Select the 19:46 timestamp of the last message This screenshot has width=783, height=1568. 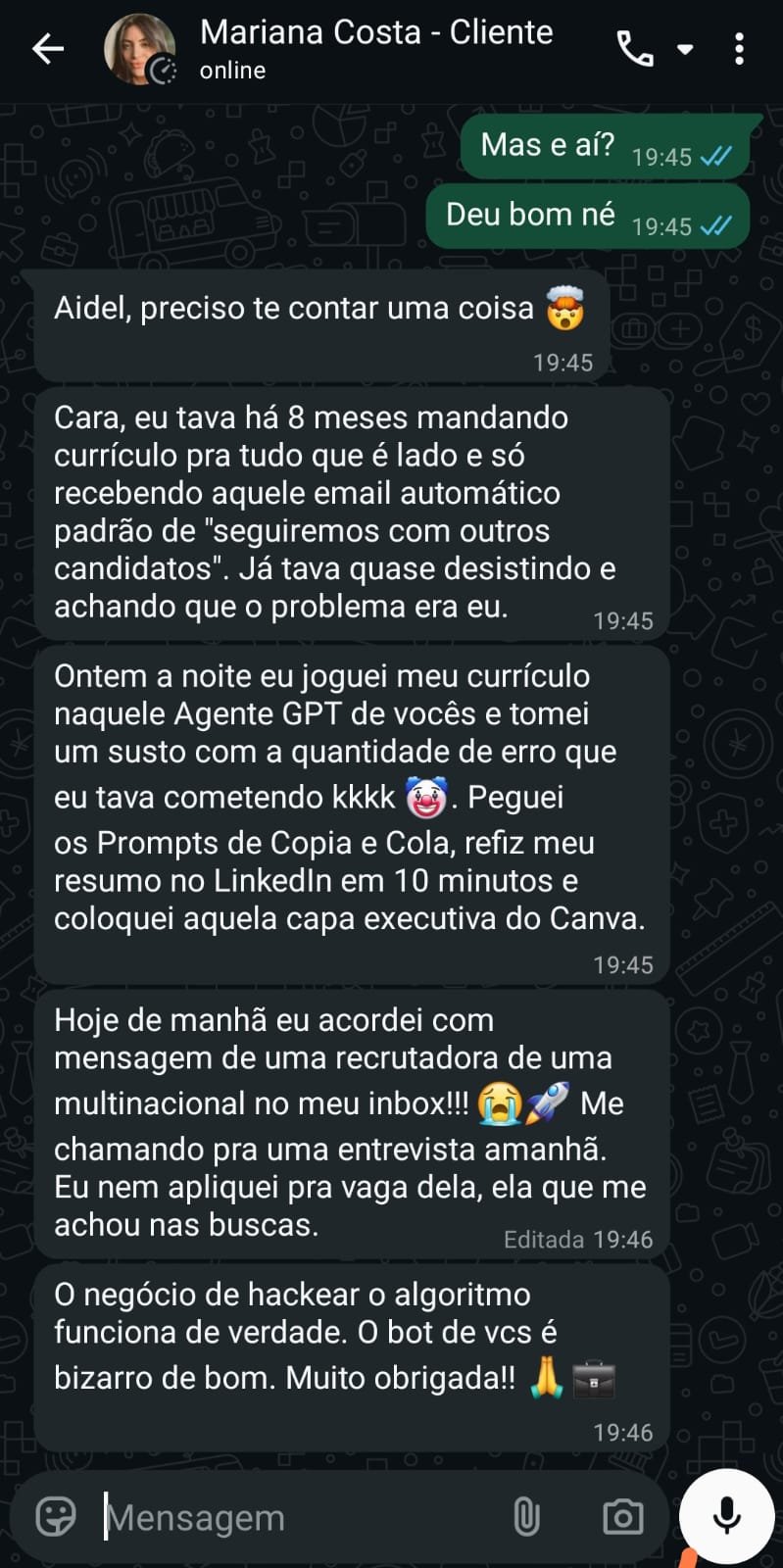point(625,1432)
